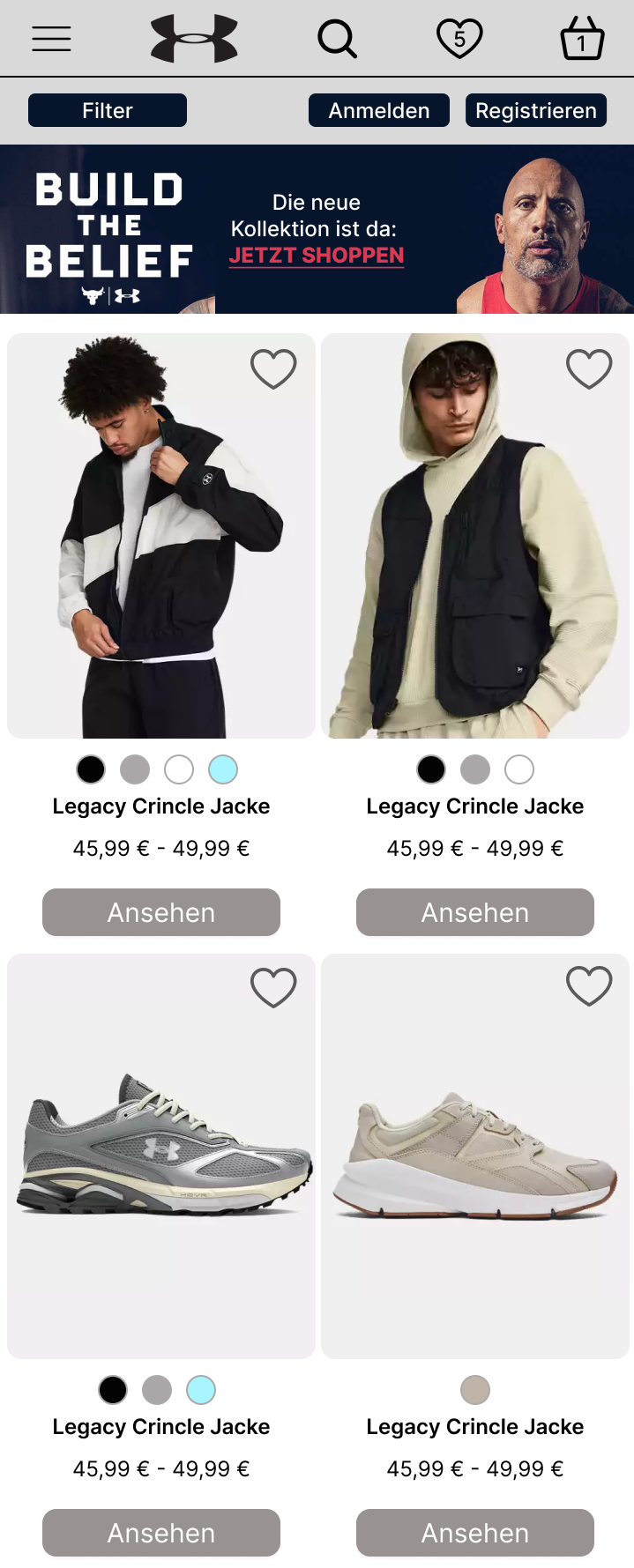This screenshot has width=634, height=1568.
Task: Follow the JETZT SHOPPEN link
Action: [317, 256]
